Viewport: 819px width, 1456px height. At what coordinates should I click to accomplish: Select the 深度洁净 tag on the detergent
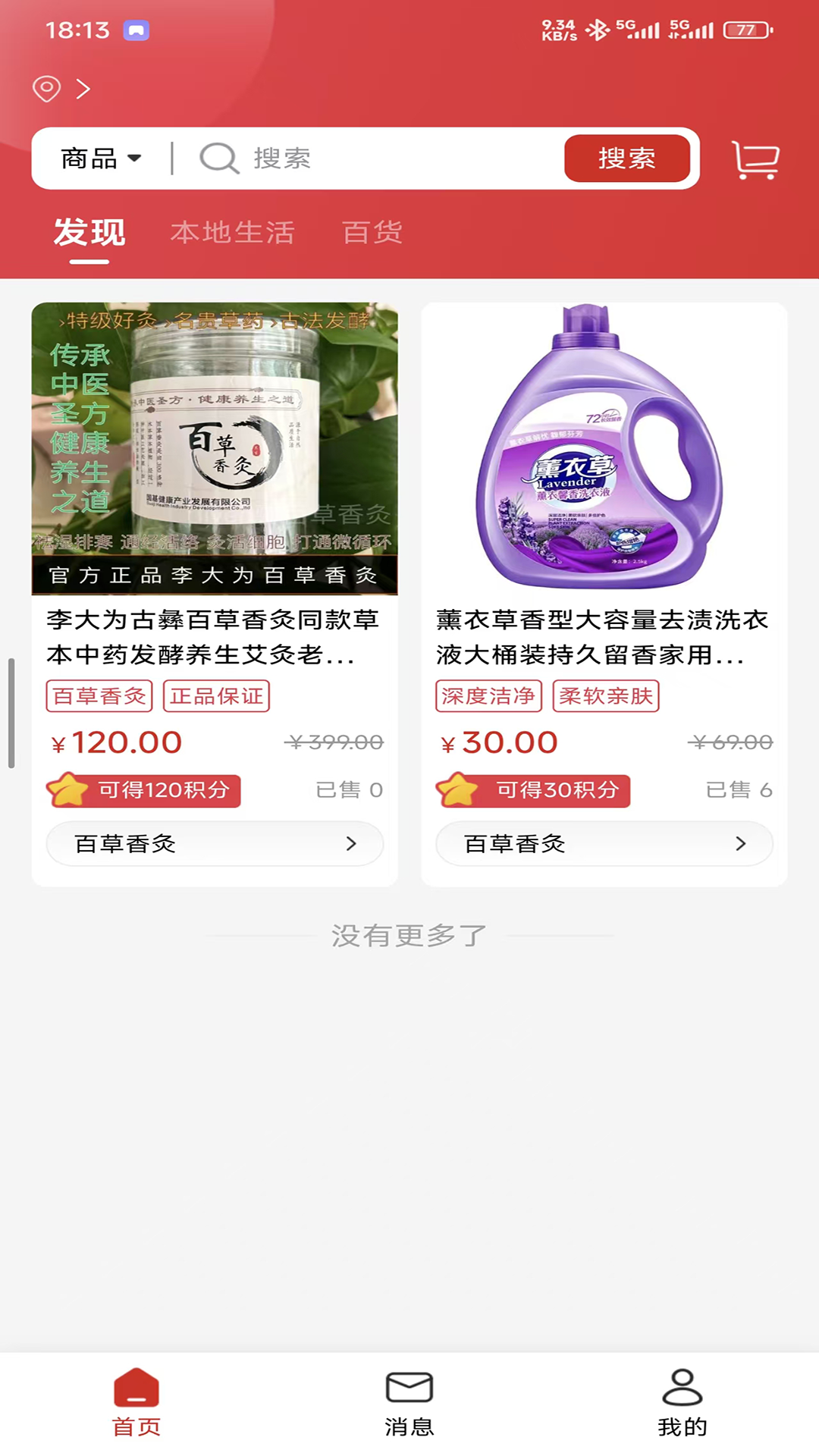click(x=489, y=695)
